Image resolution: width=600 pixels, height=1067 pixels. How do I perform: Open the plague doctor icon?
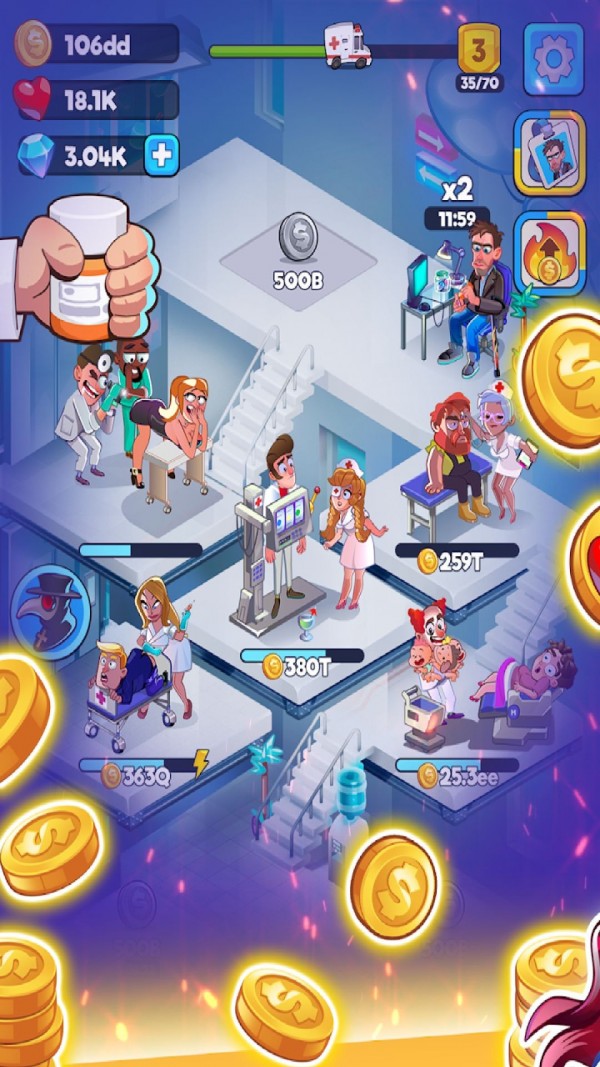click(50, 612)
